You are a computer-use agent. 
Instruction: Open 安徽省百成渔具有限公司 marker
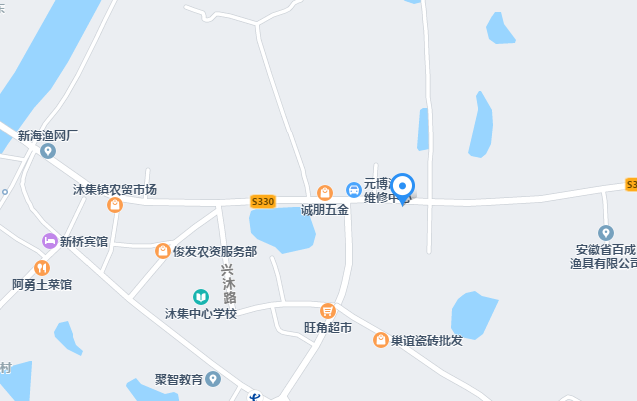[x=604, y=232]
